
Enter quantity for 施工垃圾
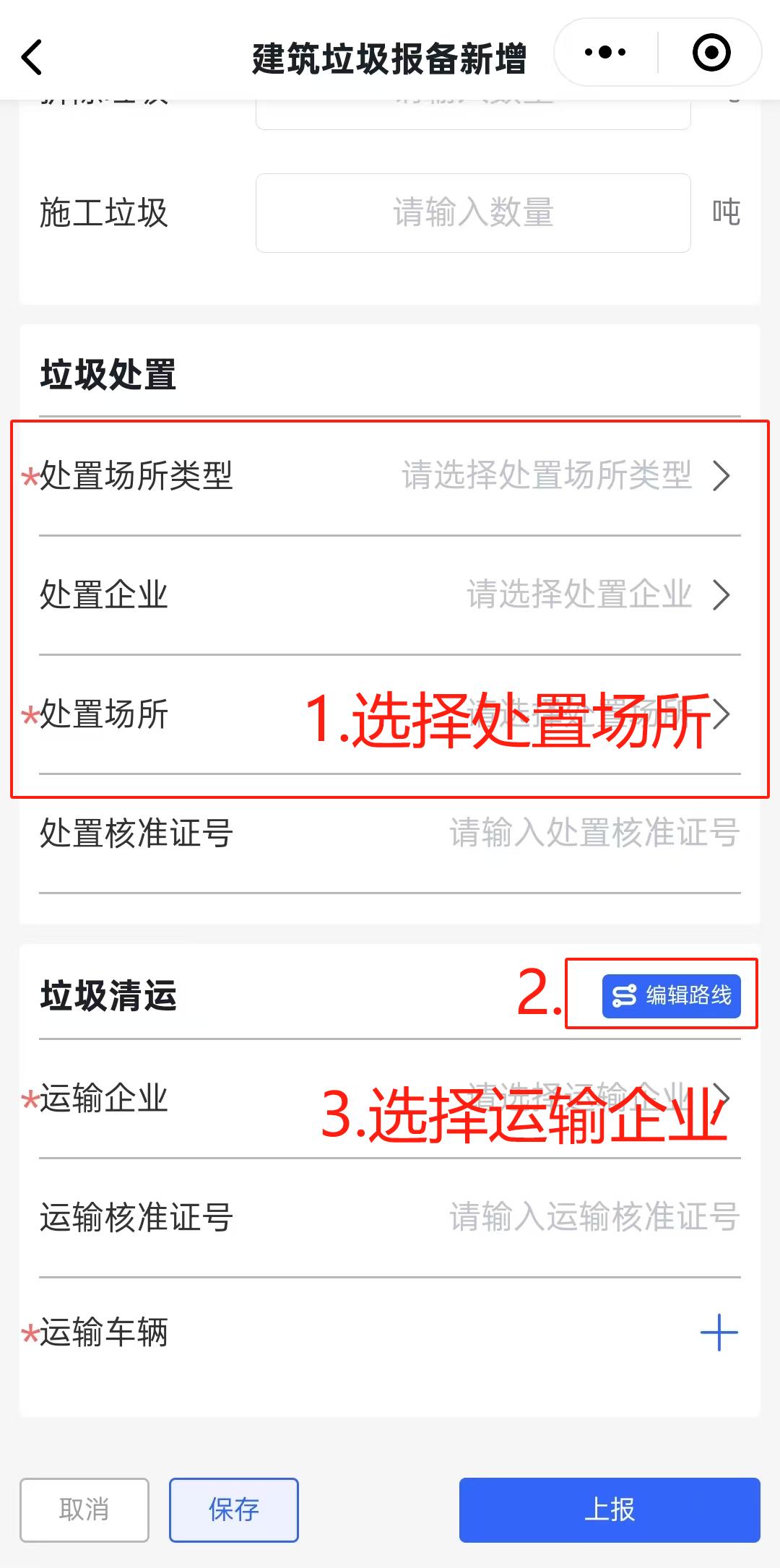point(473,213)
